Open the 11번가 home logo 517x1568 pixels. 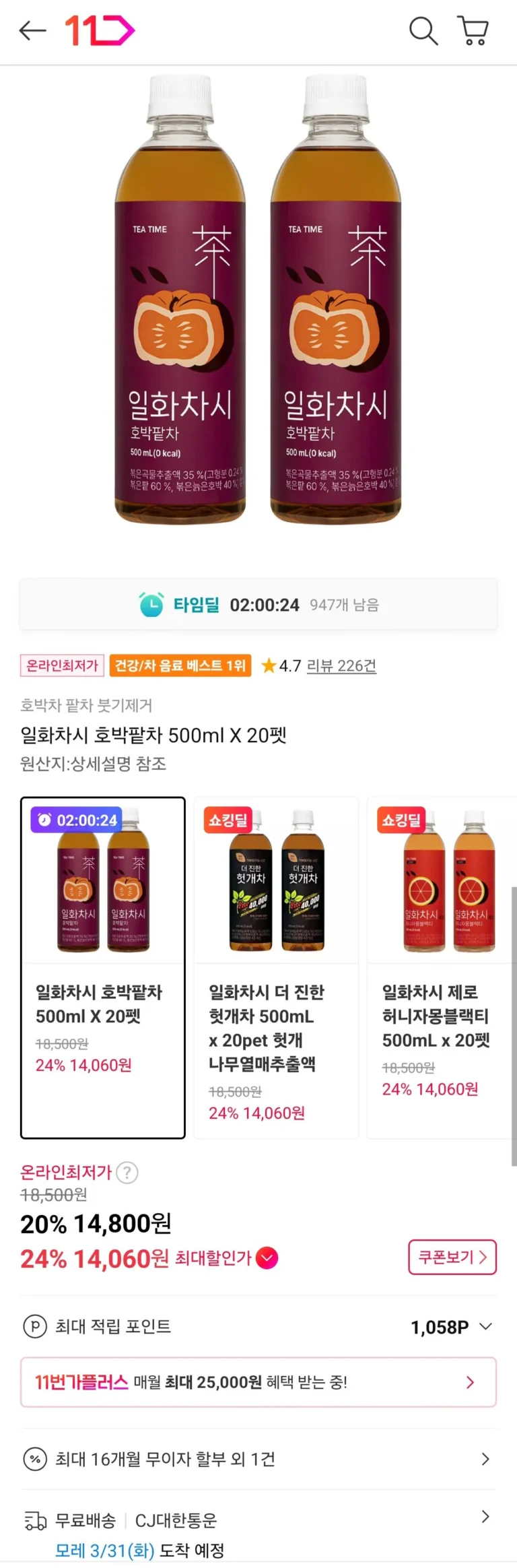coord(100,30)
